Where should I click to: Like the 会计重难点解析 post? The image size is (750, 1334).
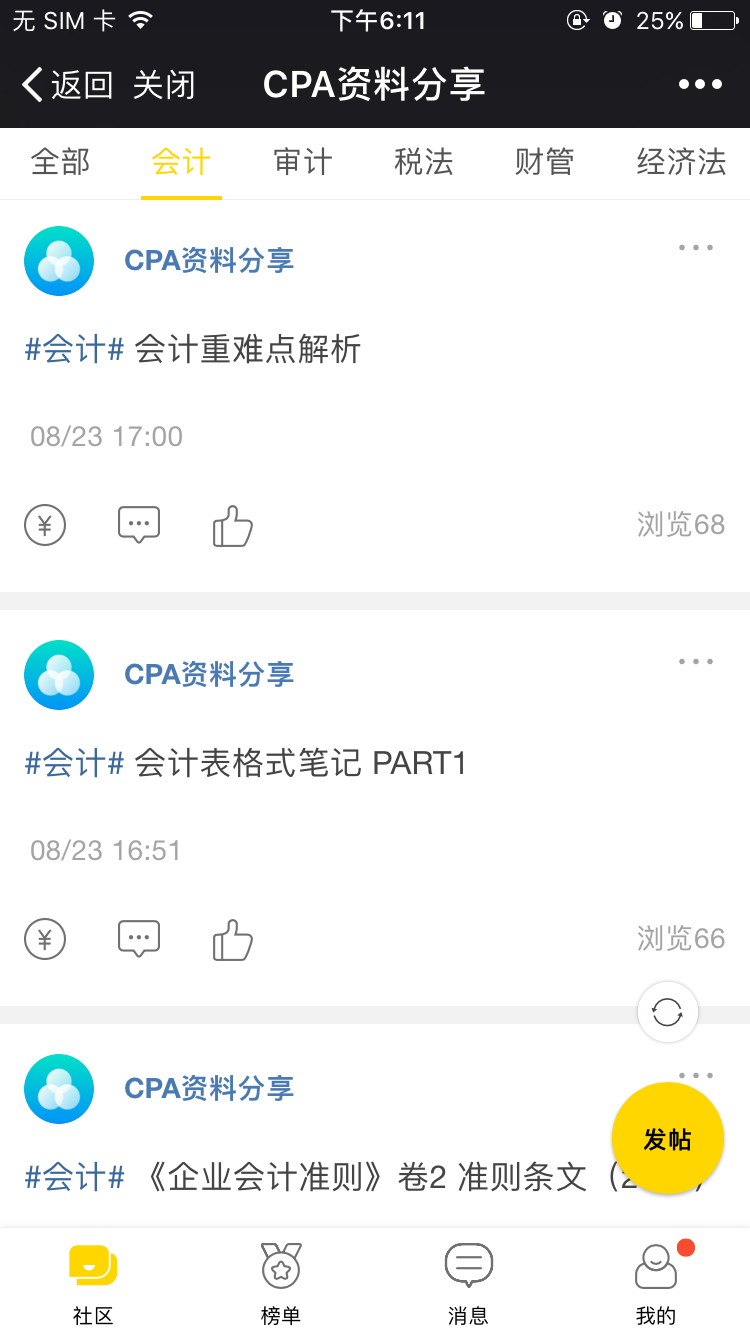tap(232, 525)
